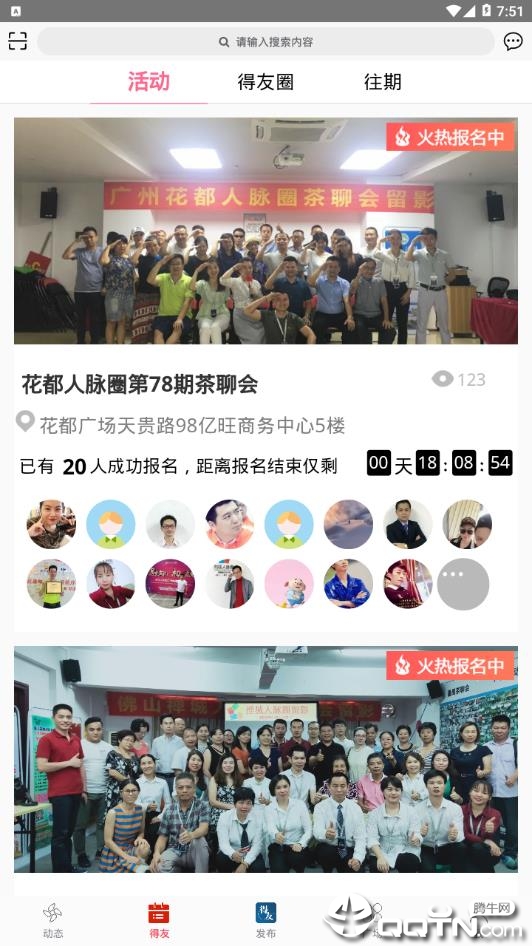
Task: Open the 佛山禅城 event photo card
Action: click(x=265, y=759)
